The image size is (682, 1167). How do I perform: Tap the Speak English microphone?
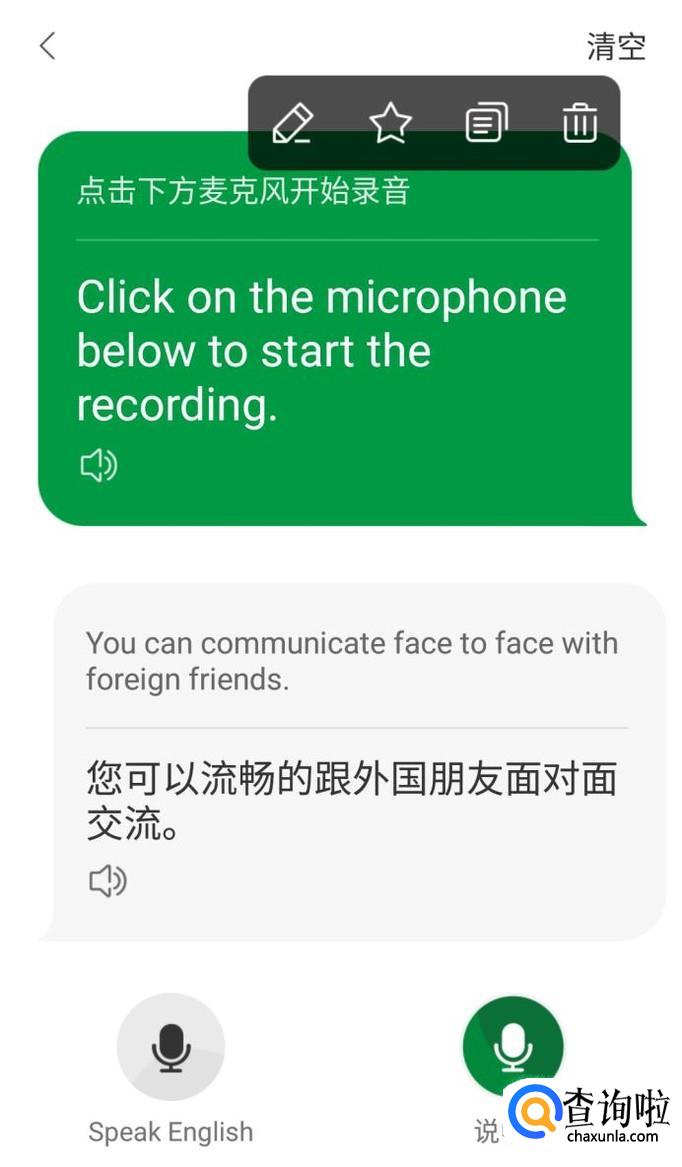[170, 1046]
